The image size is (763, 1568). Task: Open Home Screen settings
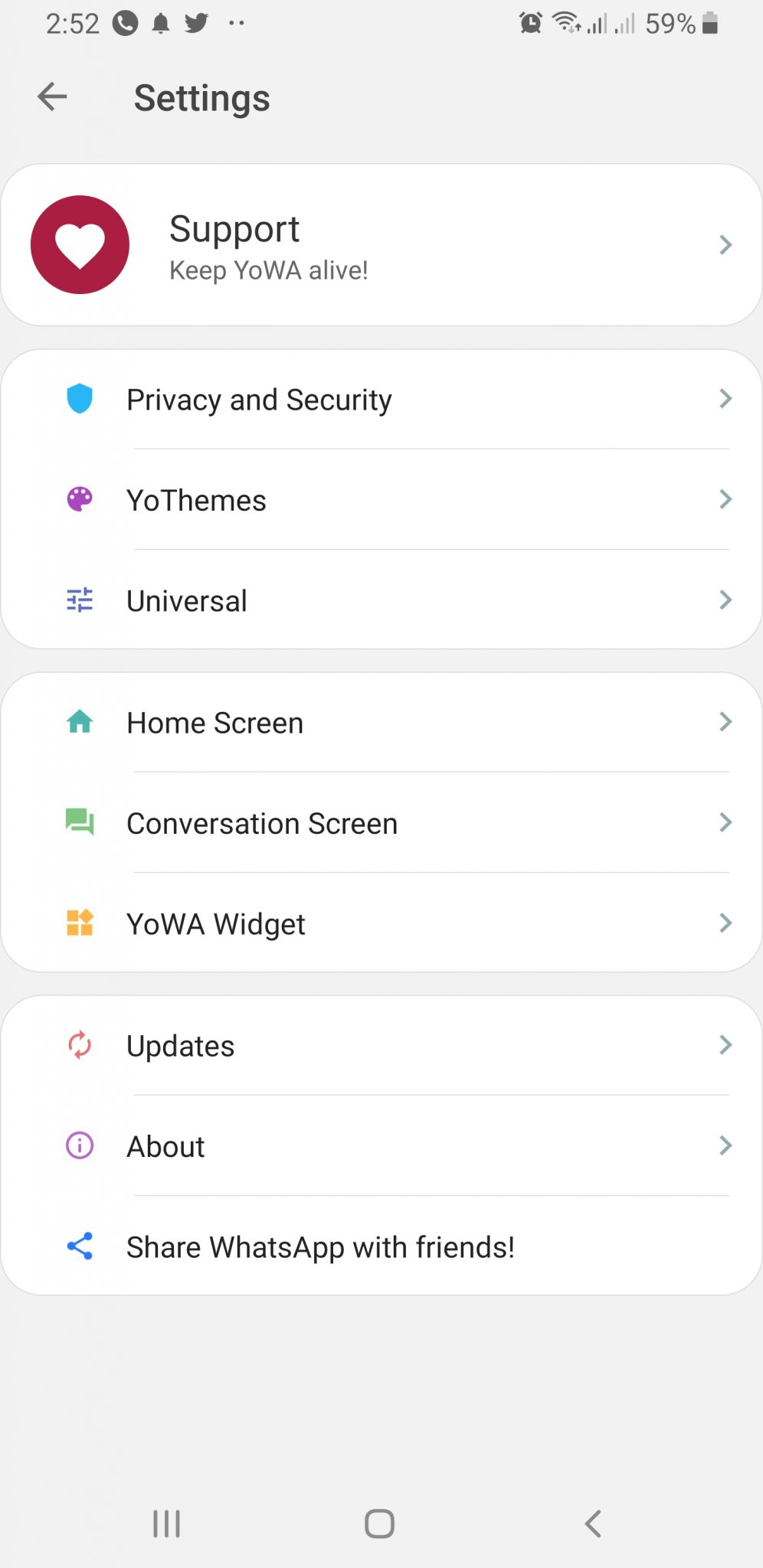tap(381, 722)
